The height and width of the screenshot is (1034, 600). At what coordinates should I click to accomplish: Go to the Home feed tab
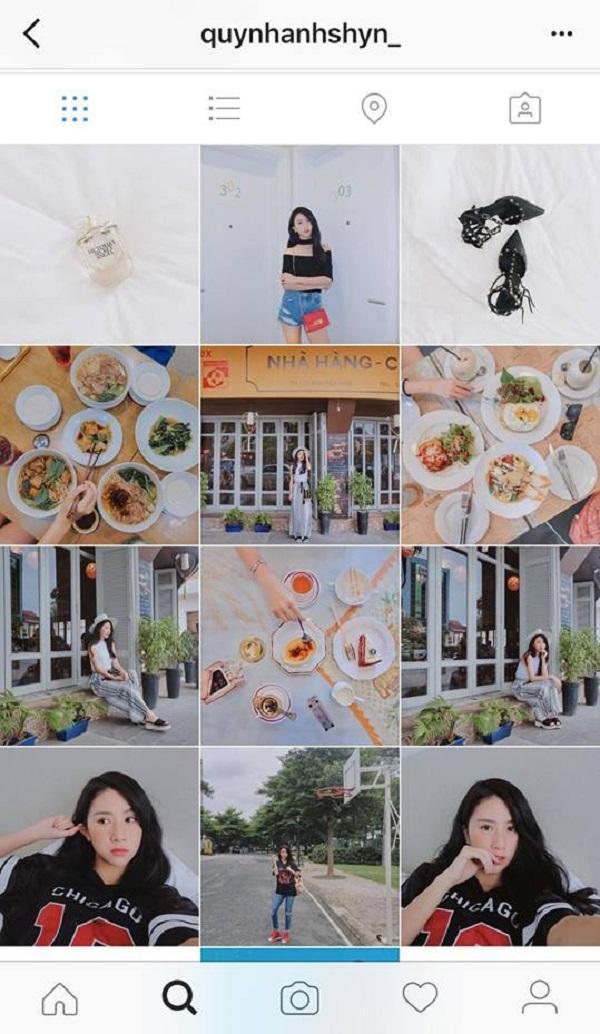pos(60,997)
